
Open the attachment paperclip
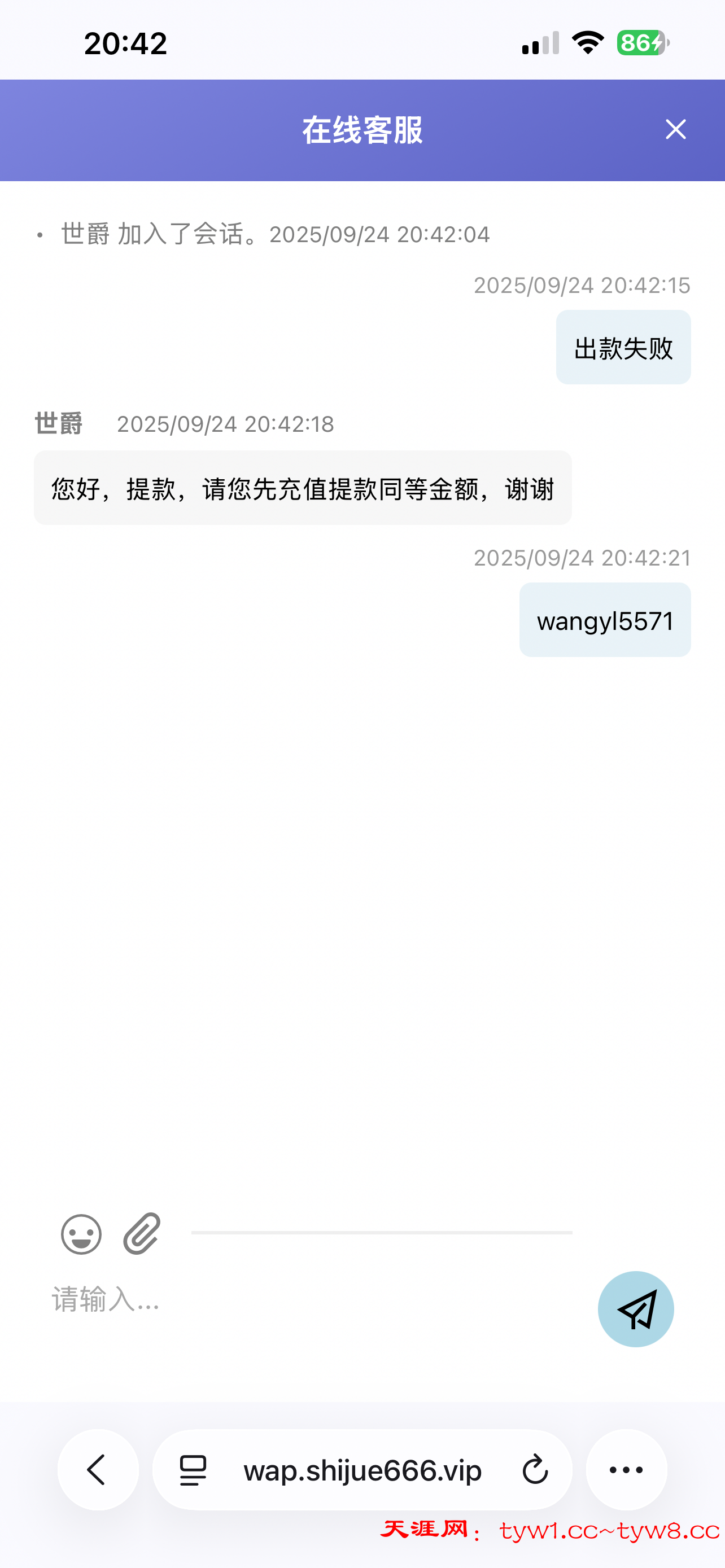[x=141, y=1233]
